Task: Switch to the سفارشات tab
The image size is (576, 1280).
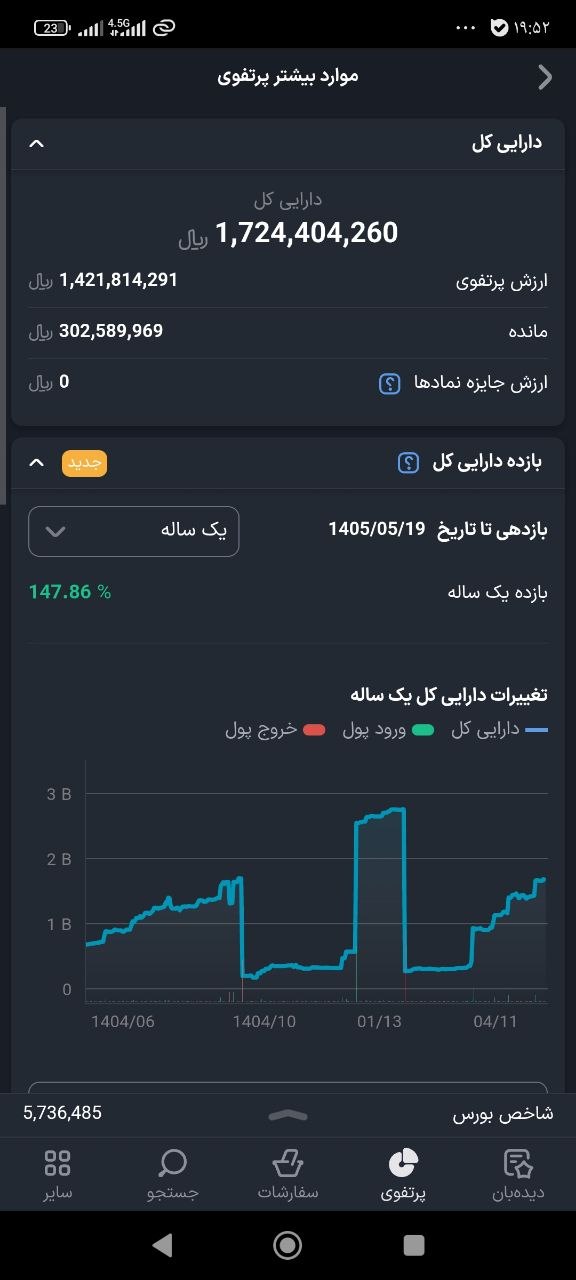Action: coord(288,1174)
